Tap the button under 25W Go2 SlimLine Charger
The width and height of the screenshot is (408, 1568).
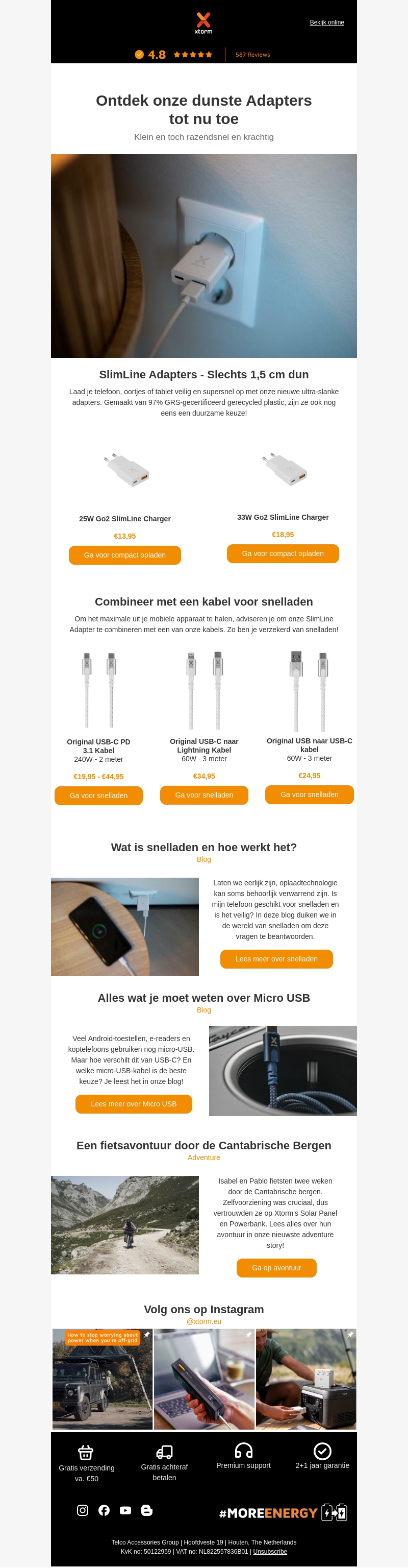coord(124,555)
